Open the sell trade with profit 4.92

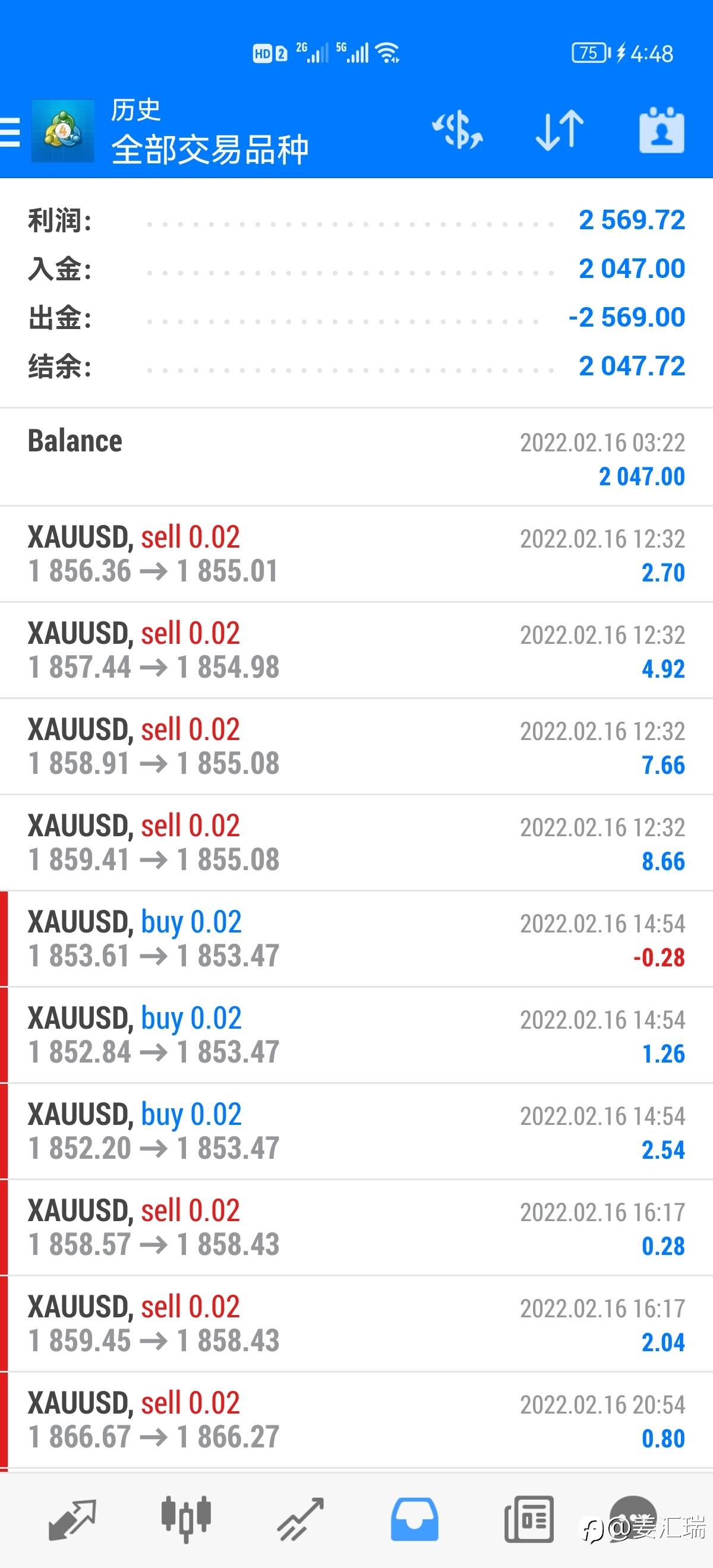356,650
